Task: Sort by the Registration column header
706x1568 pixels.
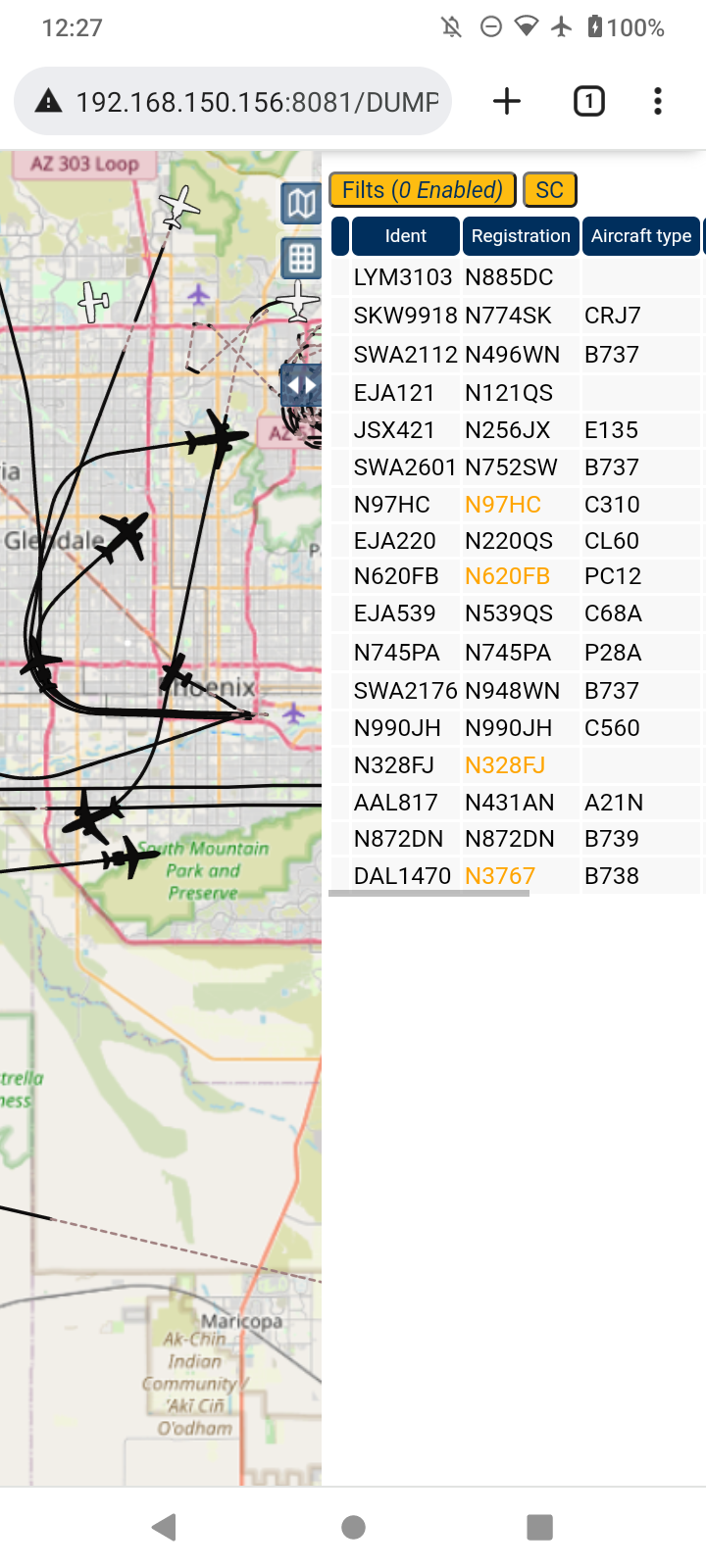Action: point(521,236)
